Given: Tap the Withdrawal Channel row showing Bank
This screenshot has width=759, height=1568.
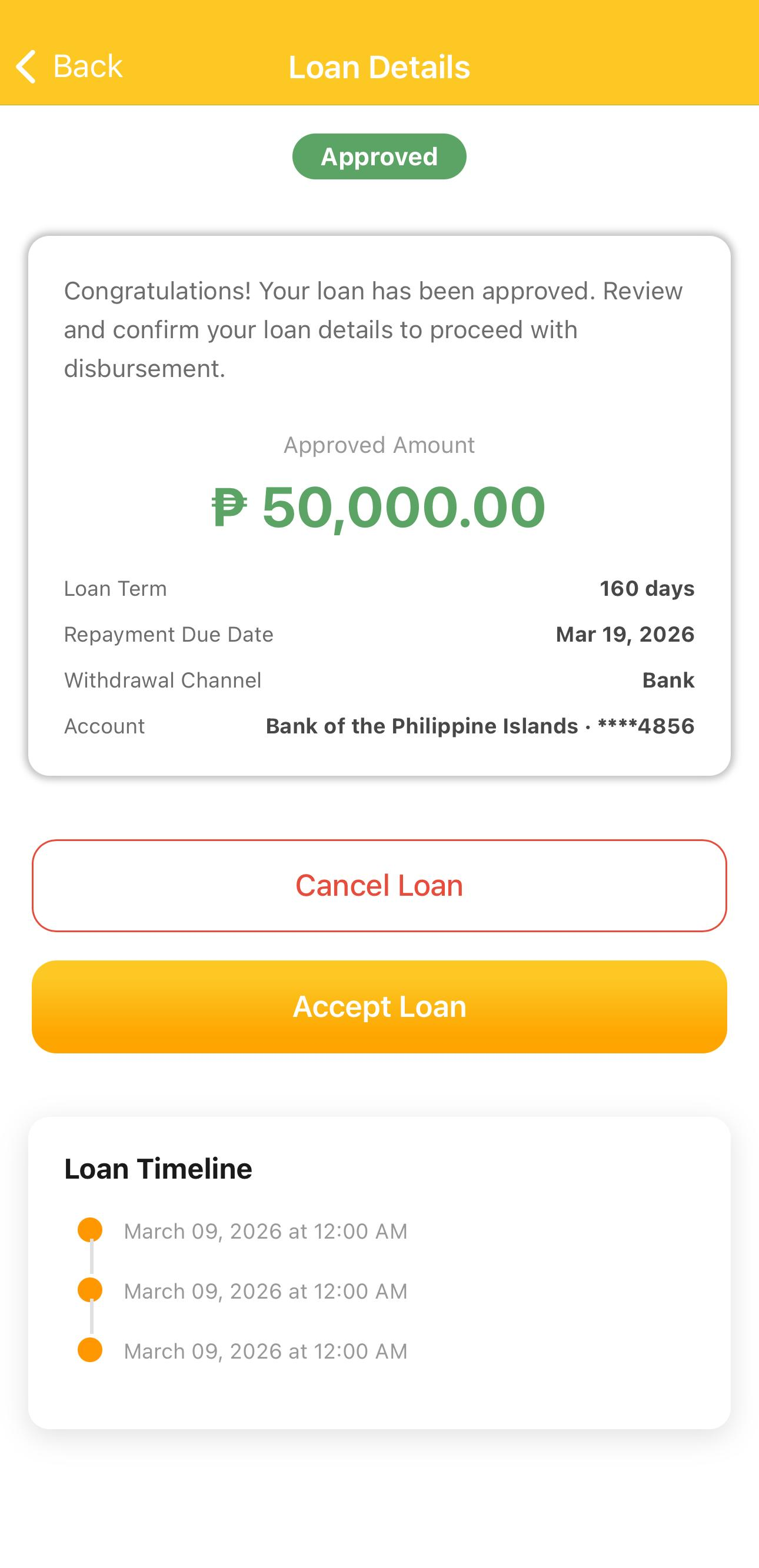Looking at the screenshot, I should tap(668, 680).
